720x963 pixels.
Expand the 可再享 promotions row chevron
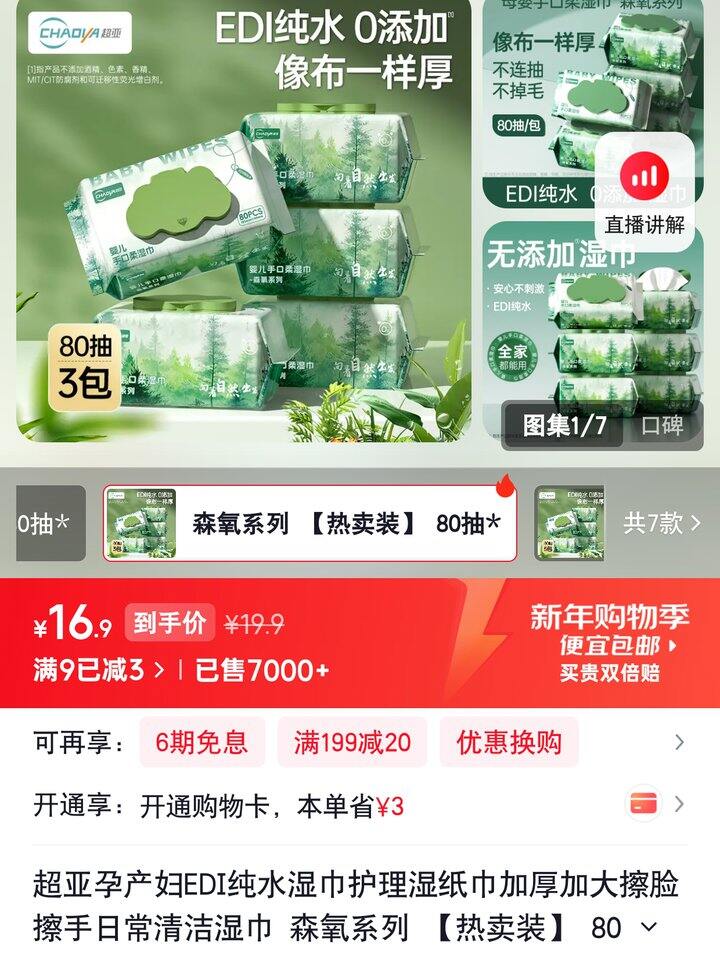tap(680, 742)
